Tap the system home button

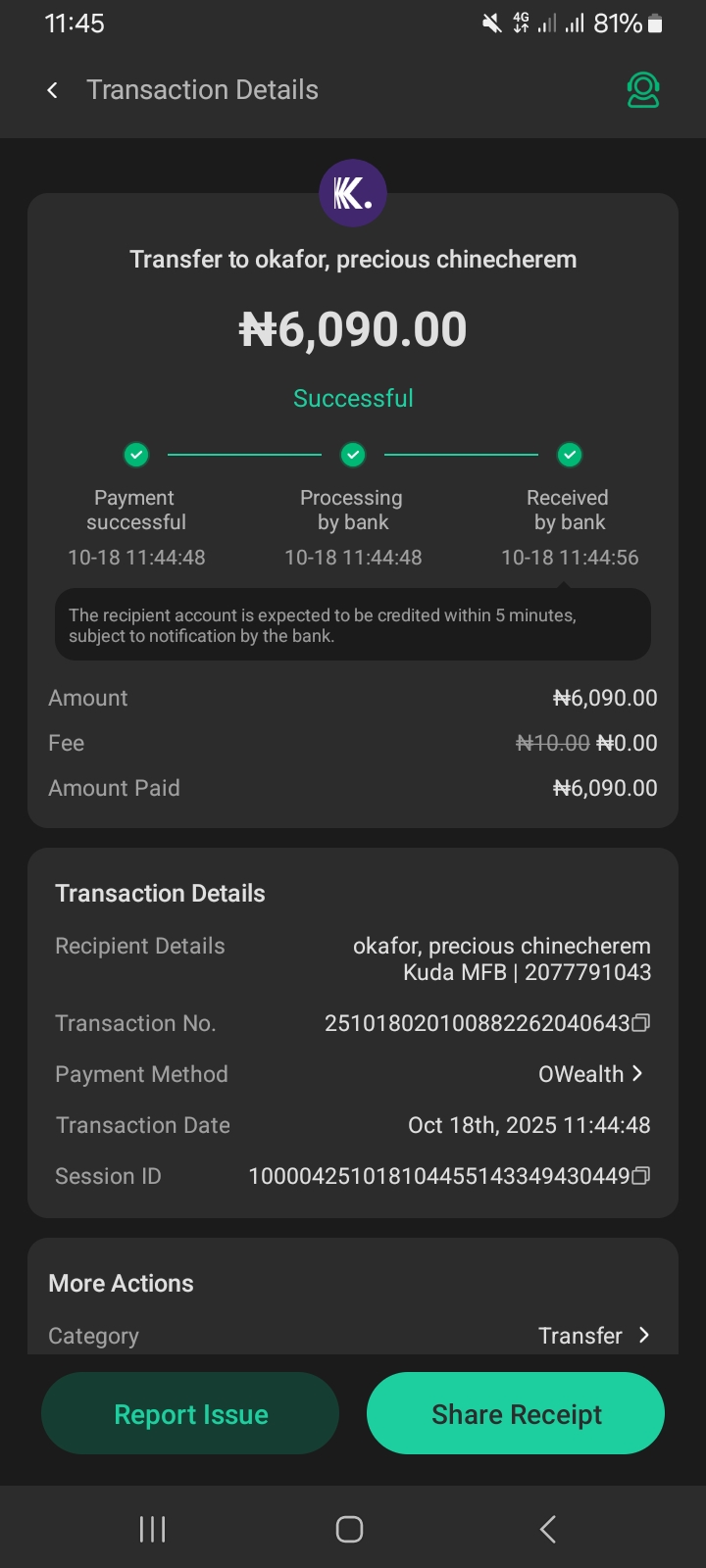(350, 1529)
